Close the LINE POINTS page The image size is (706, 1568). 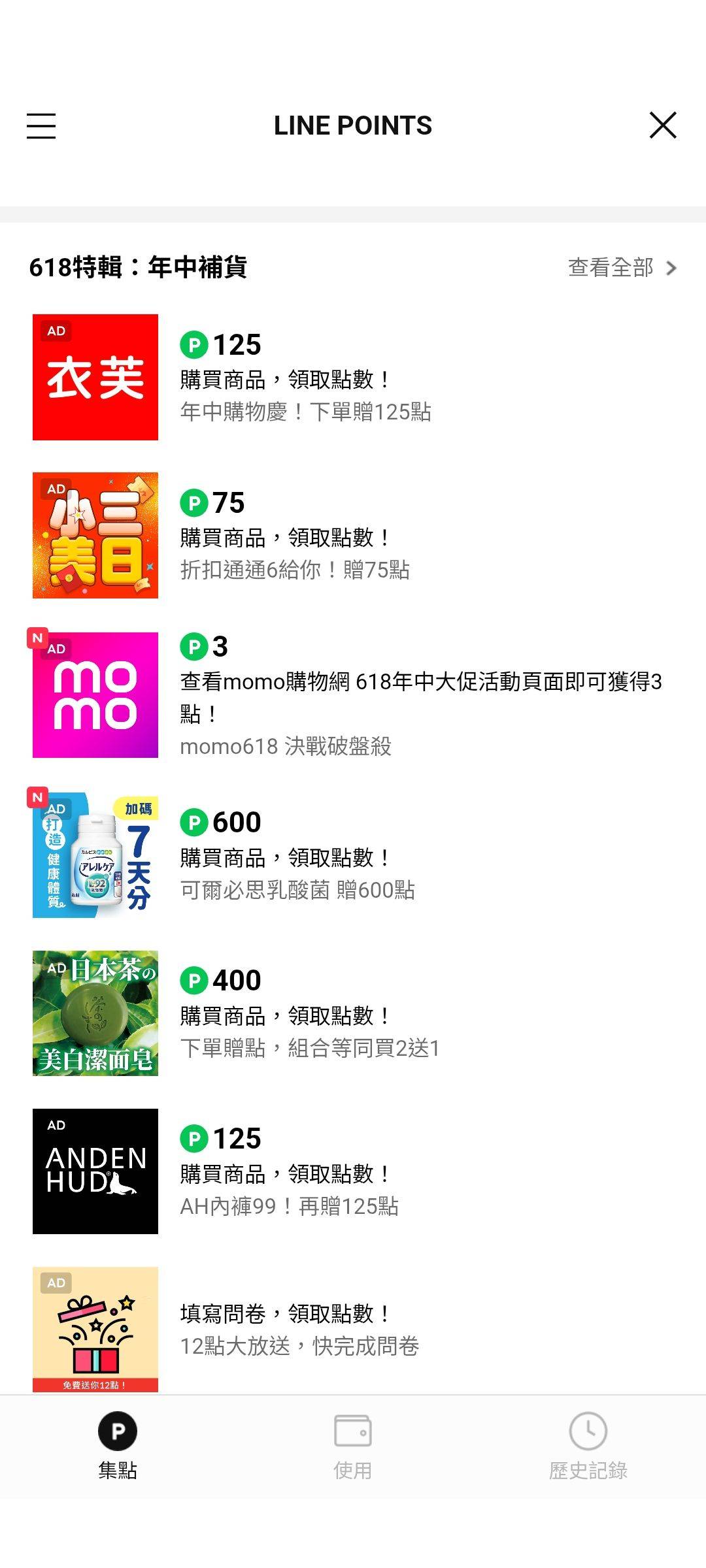[x=663, y=125]
